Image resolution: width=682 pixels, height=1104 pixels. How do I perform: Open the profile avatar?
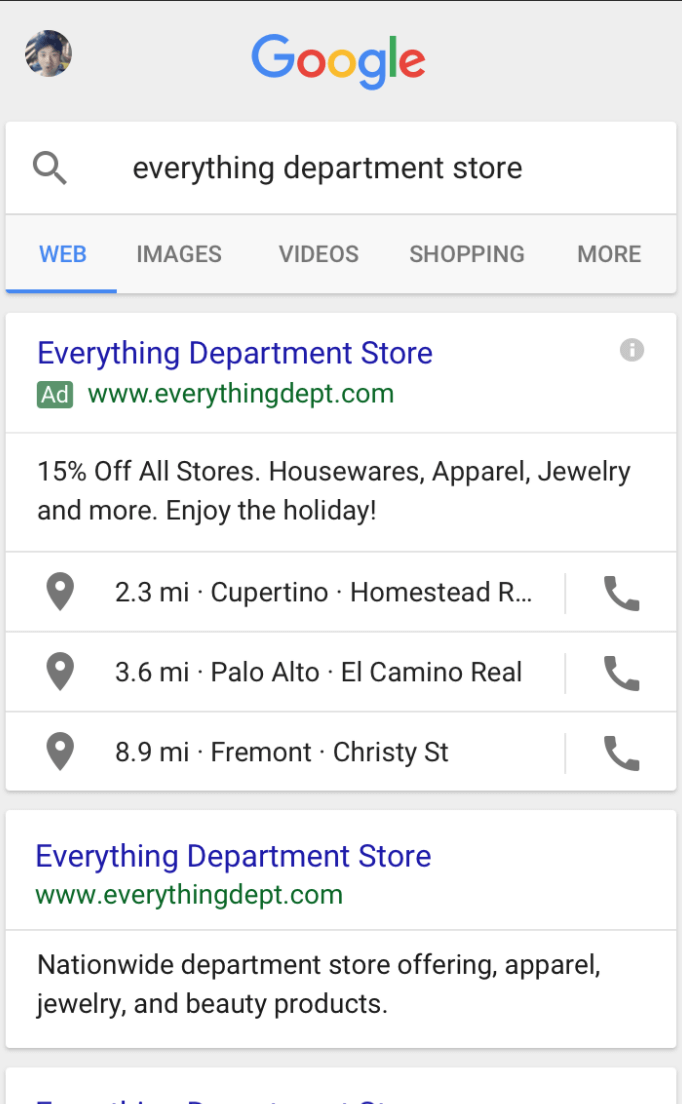click(x=48, y=54)
